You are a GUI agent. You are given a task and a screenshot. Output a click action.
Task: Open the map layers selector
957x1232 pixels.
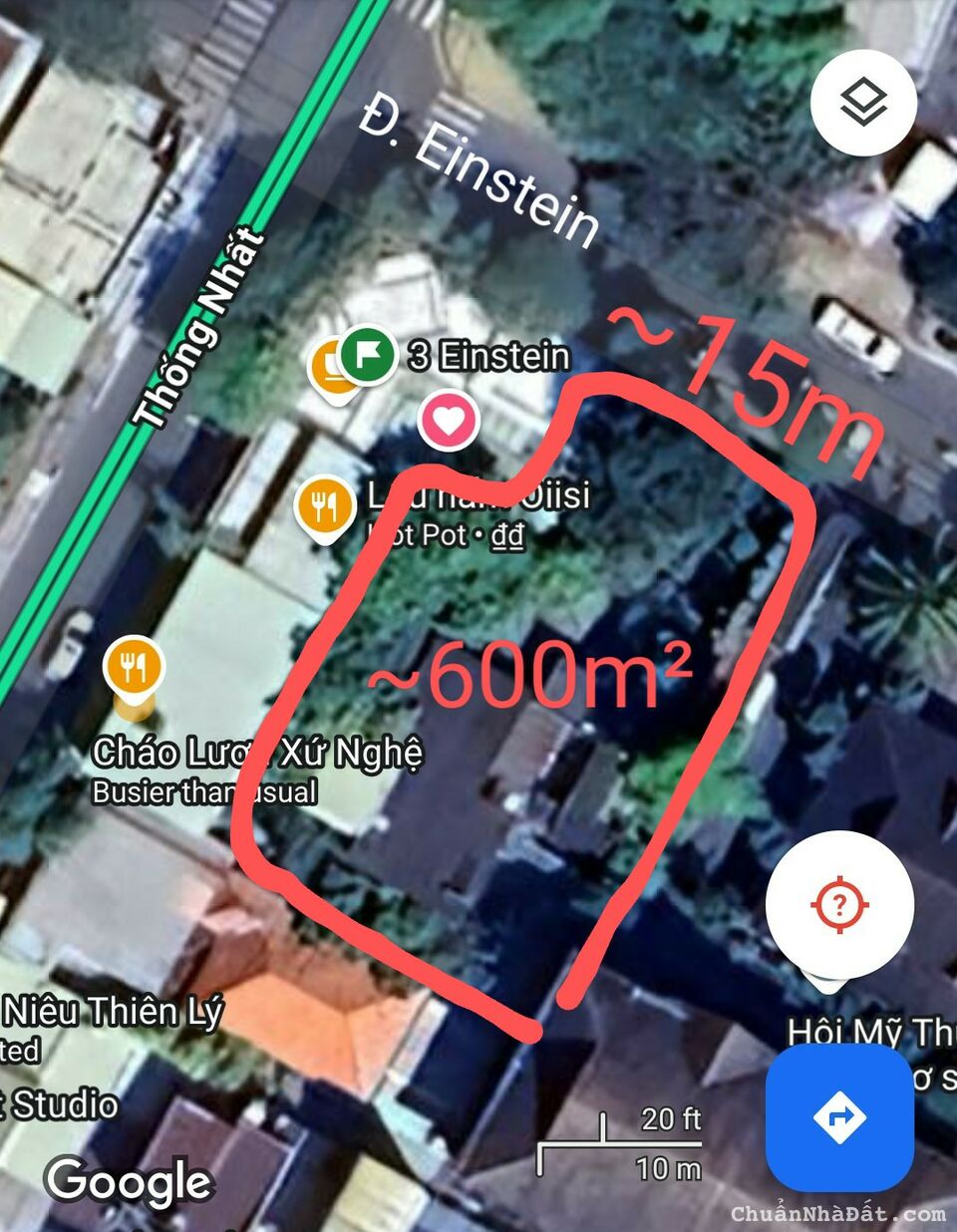[x=863, y=103]
